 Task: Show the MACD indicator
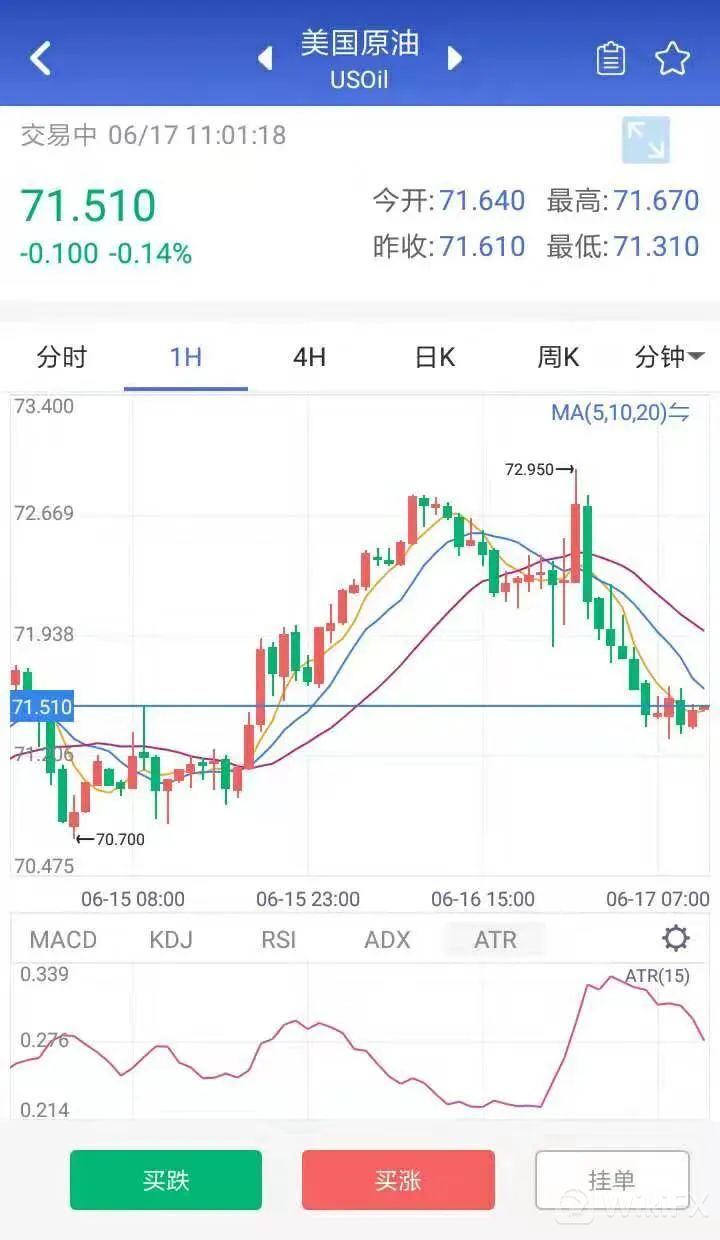(63, 940)
